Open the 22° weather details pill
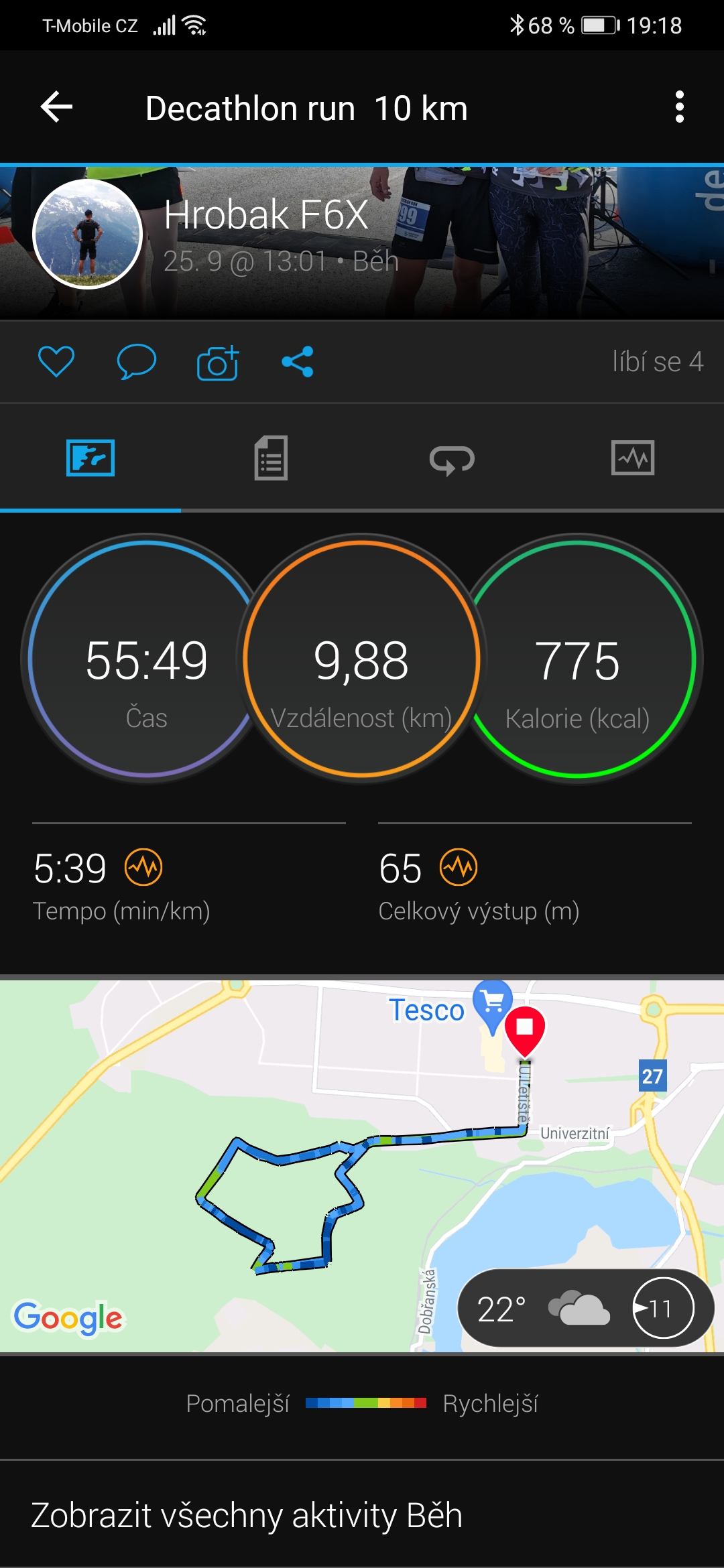Screen dimensions: 724x1568 [585, 1308]
